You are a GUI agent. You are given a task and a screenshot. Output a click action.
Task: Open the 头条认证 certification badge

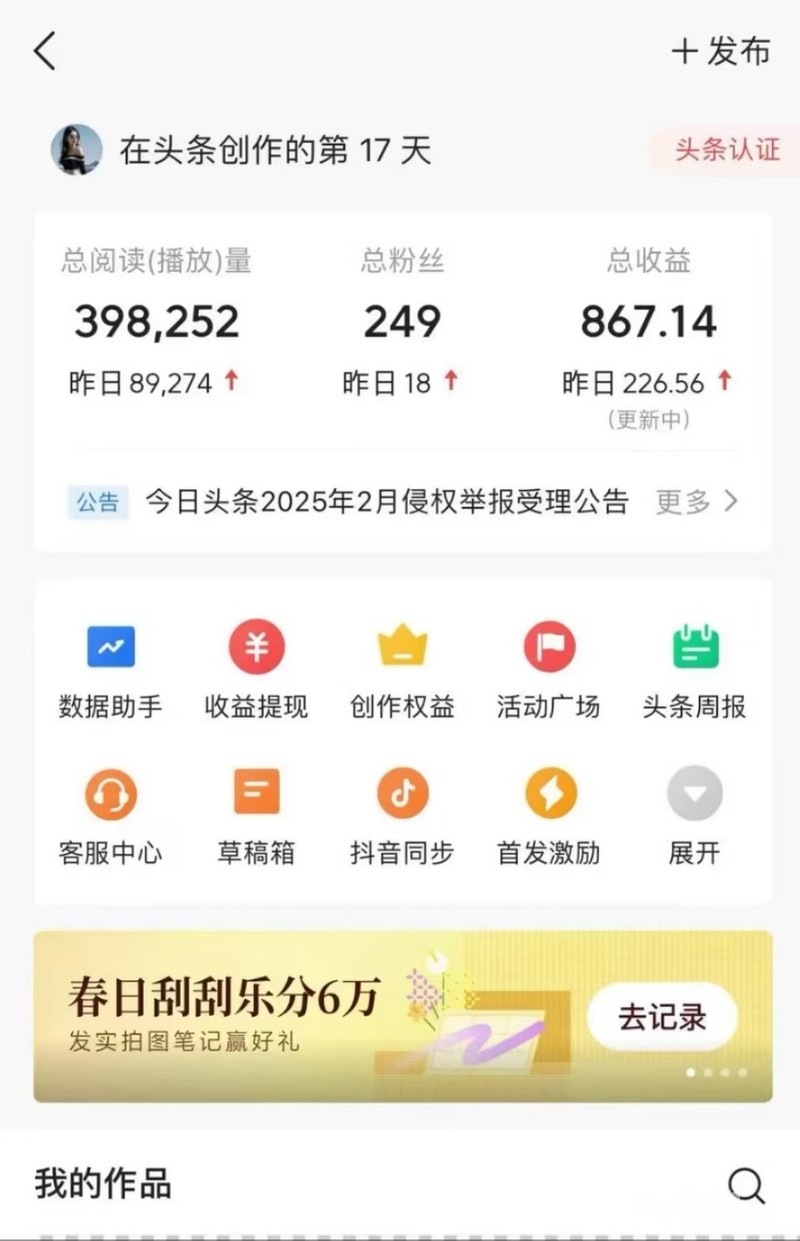726,150
